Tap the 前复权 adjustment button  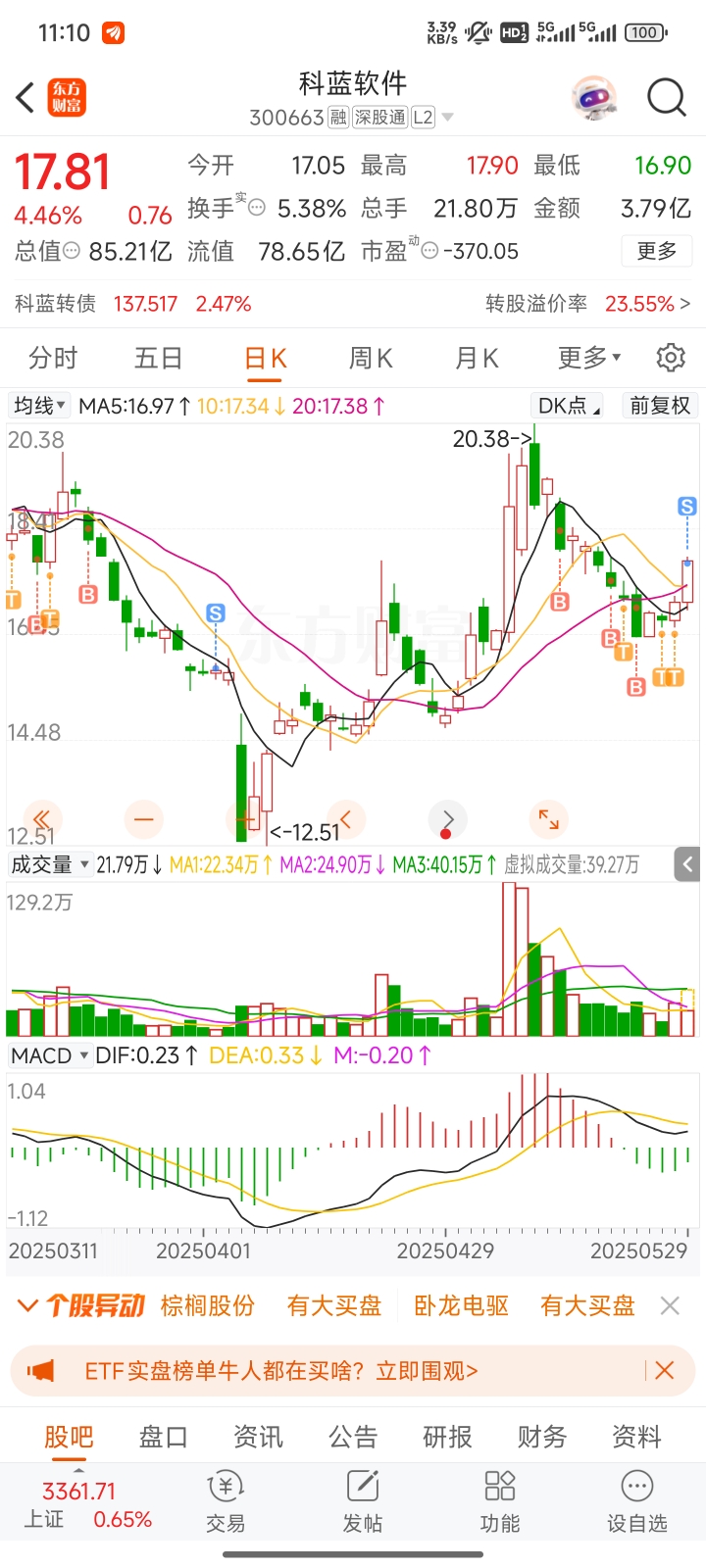click(660, 406)
